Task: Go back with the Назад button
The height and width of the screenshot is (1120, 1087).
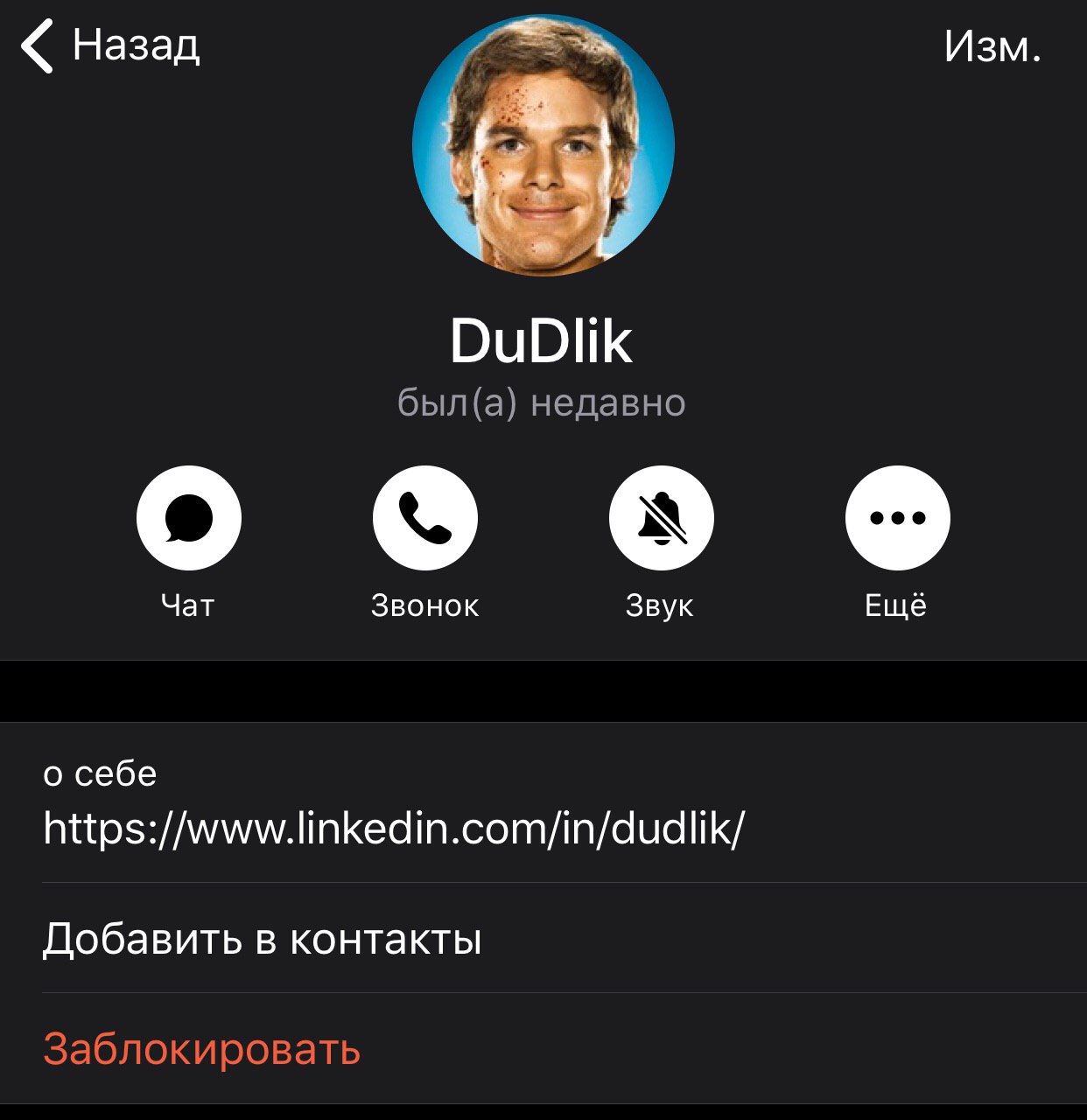Action: pos(111,45)
